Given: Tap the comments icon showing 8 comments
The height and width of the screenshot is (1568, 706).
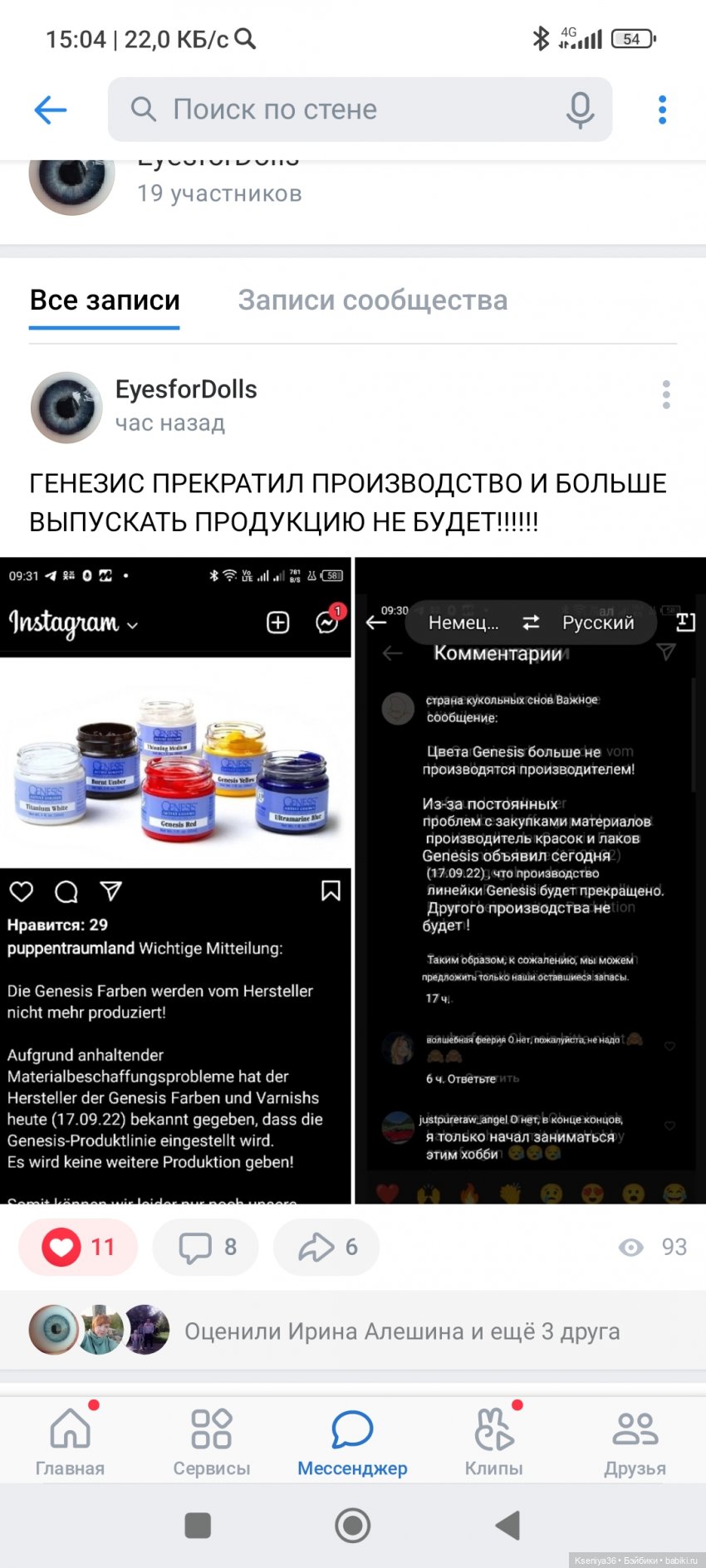Looking at the screenshot, I should (x=205, y=1247).
